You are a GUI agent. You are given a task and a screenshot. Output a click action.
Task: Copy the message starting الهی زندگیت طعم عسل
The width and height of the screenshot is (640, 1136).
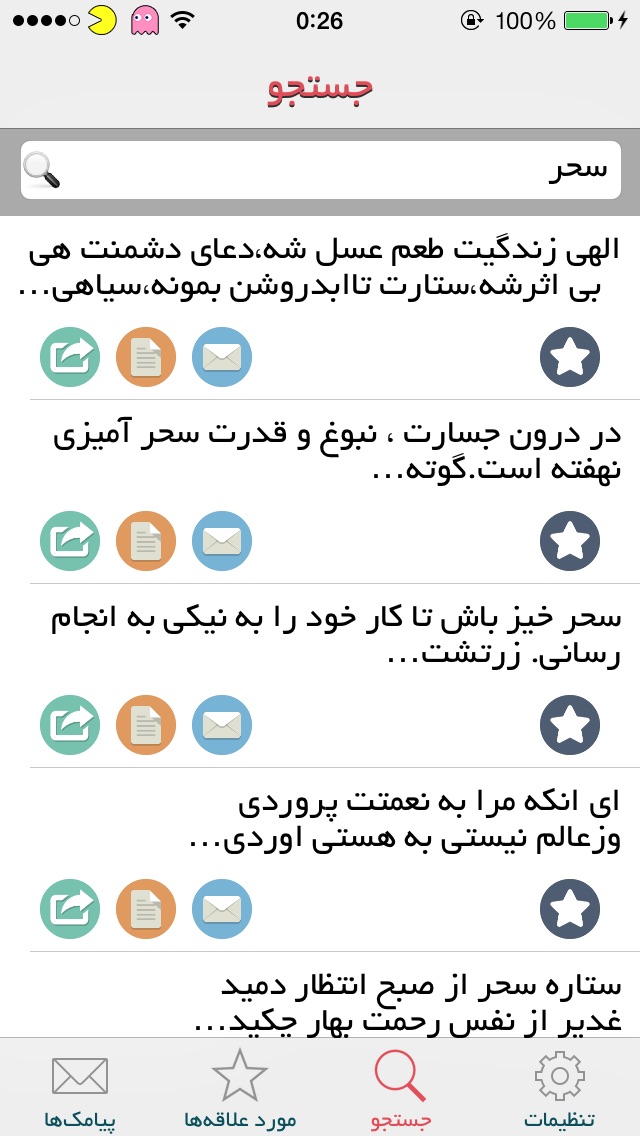[146, 357]
